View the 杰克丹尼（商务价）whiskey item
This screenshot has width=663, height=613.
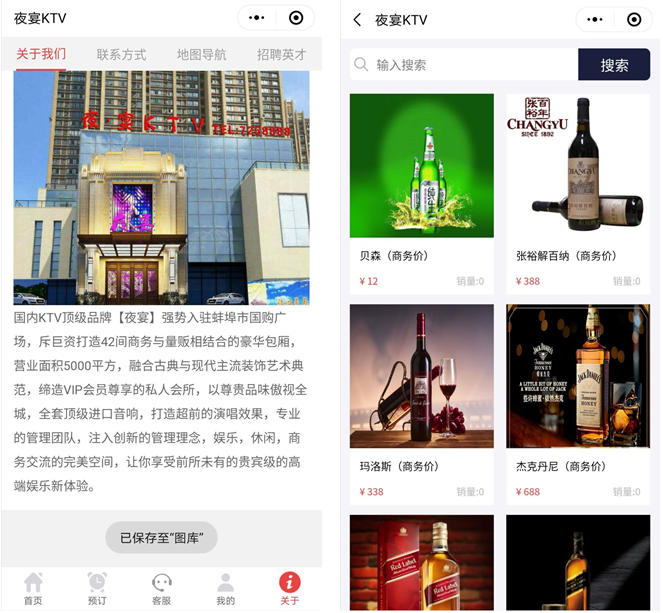[578, 400]
